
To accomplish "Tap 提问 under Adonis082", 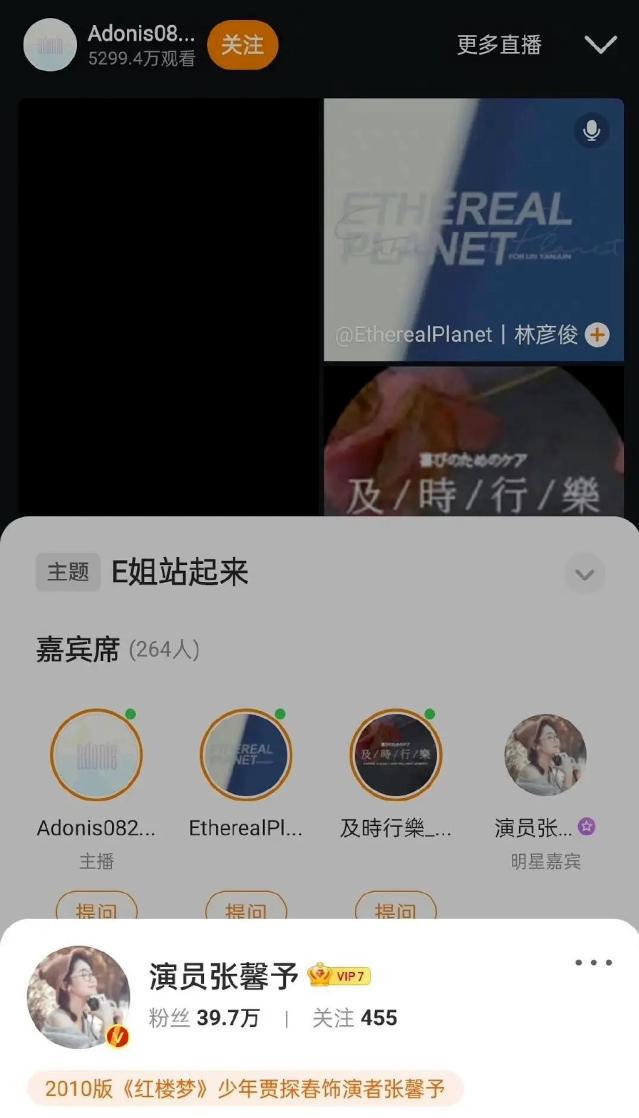I will tap(96, 908).
